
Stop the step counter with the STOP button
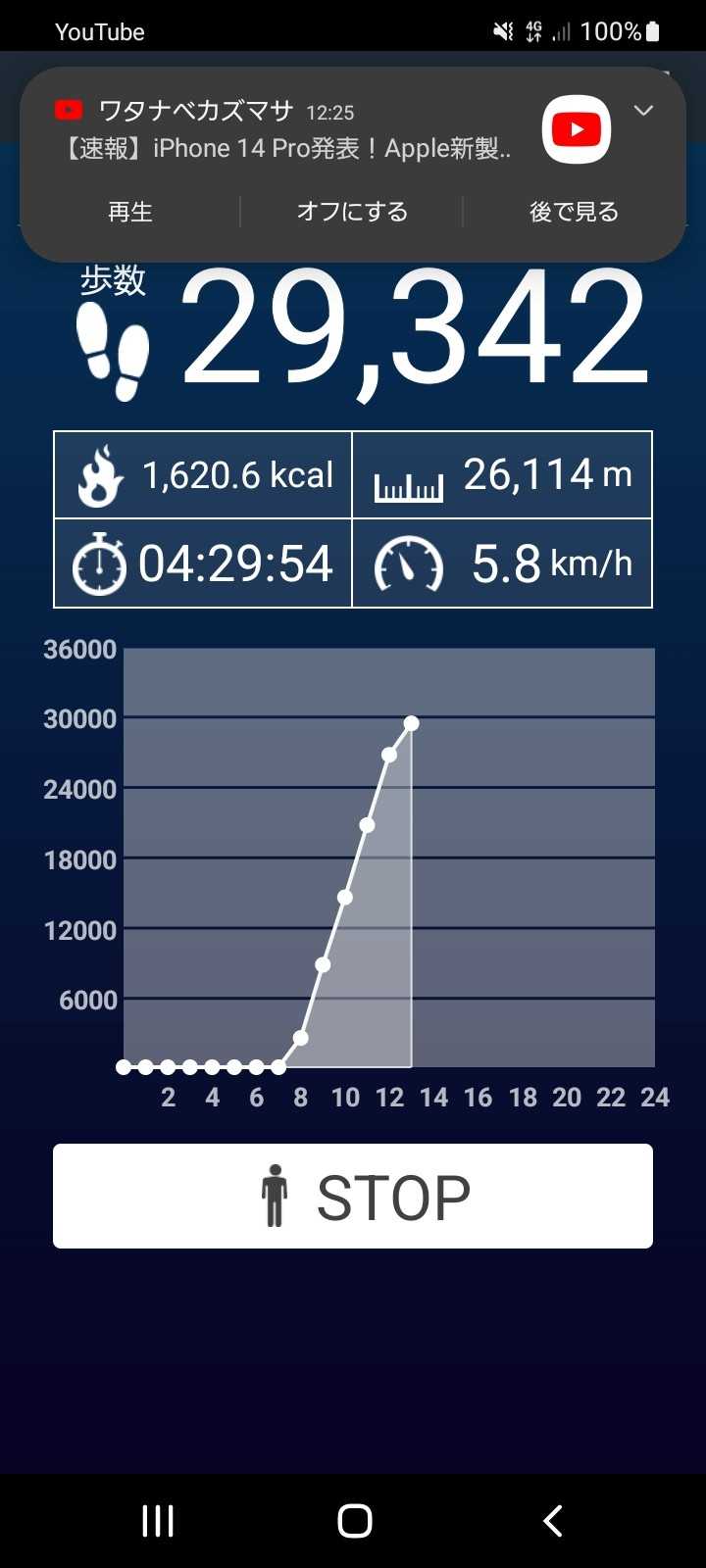353,1196
